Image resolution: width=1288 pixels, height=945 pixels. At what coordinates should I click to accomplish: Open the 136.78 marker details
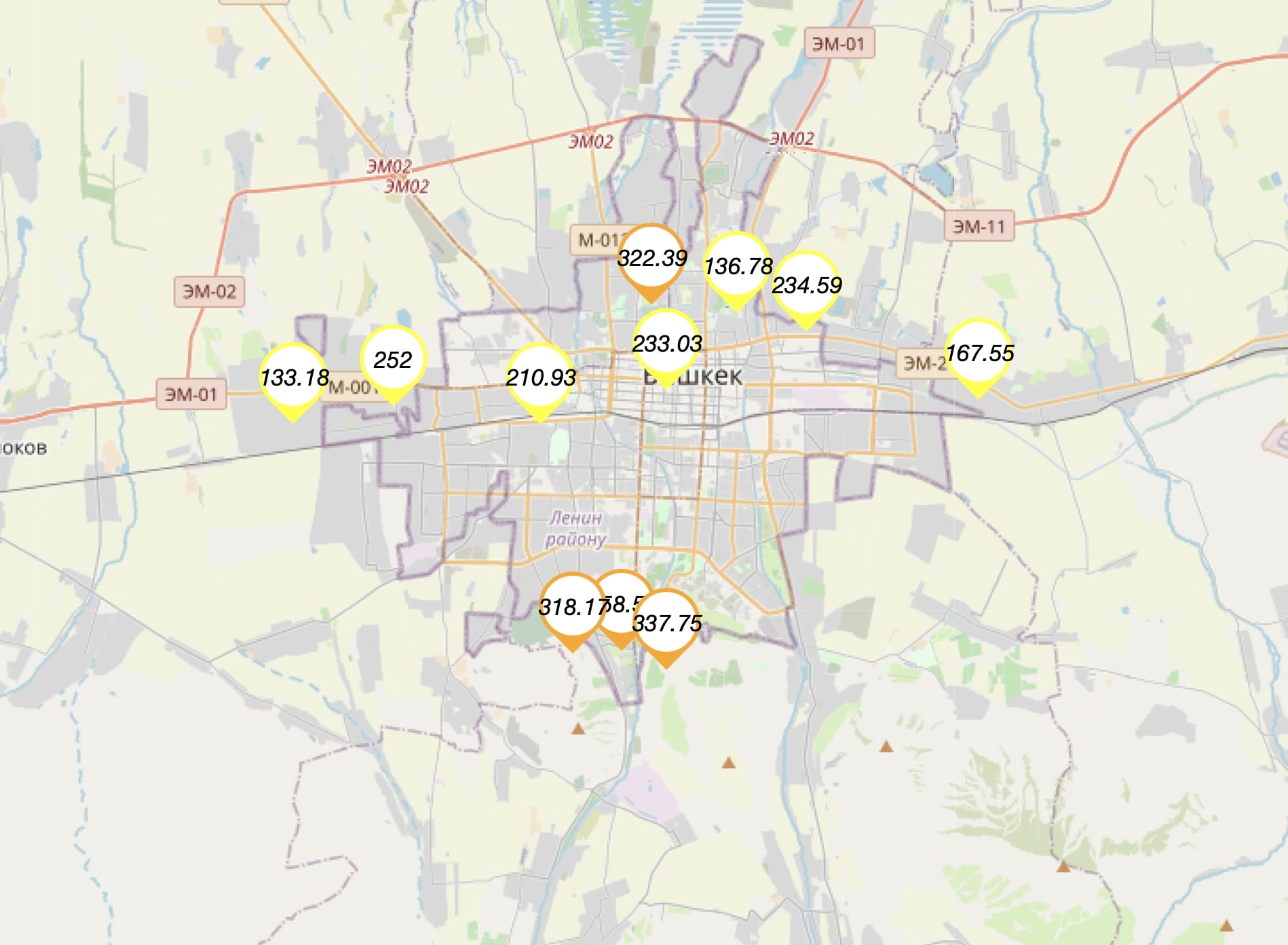pyautogui.click(x=738, y=266)
